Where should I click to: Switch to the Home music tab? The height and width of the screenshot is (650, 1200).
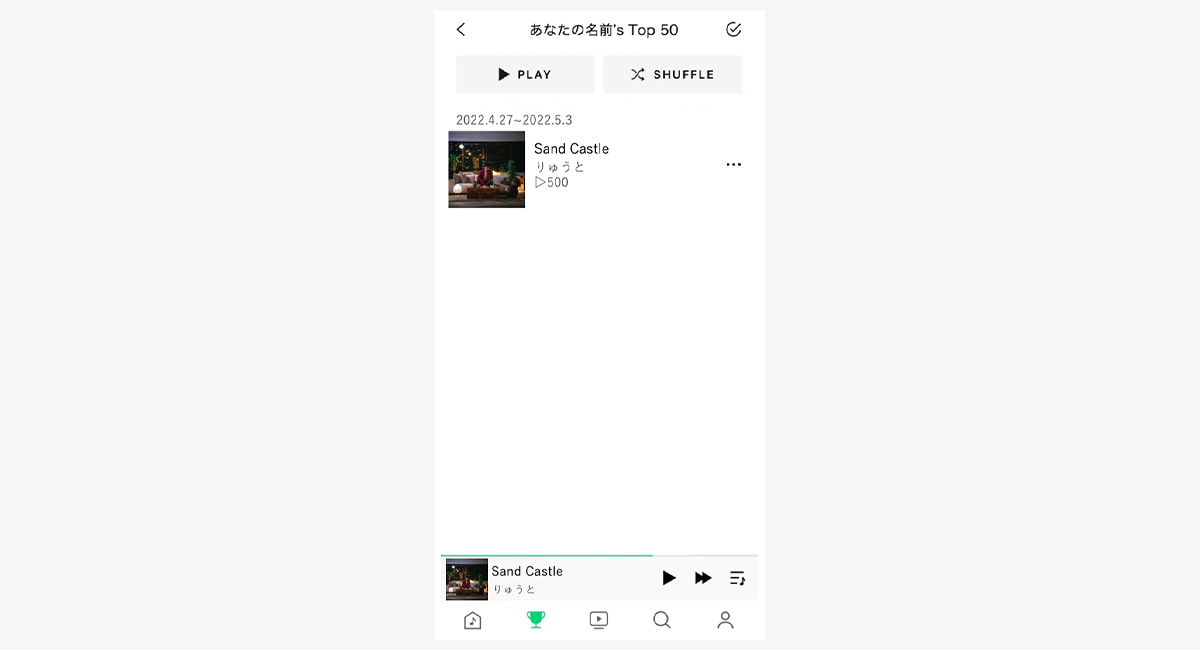[473, 620]
